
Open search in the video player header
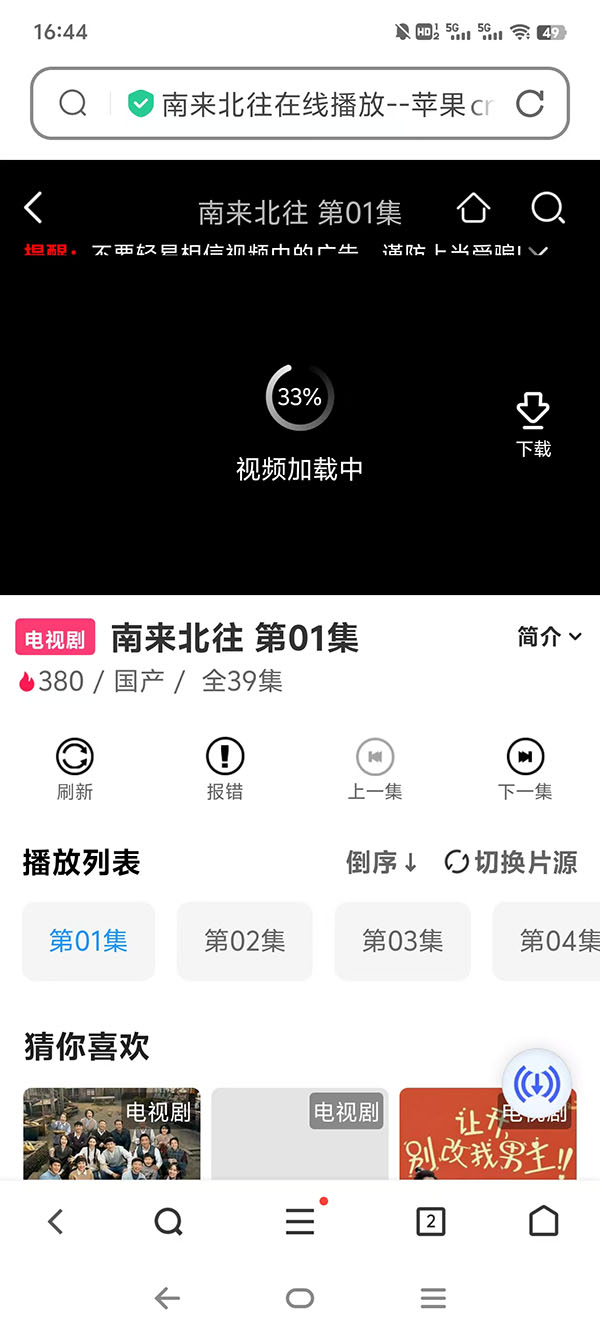547,209
